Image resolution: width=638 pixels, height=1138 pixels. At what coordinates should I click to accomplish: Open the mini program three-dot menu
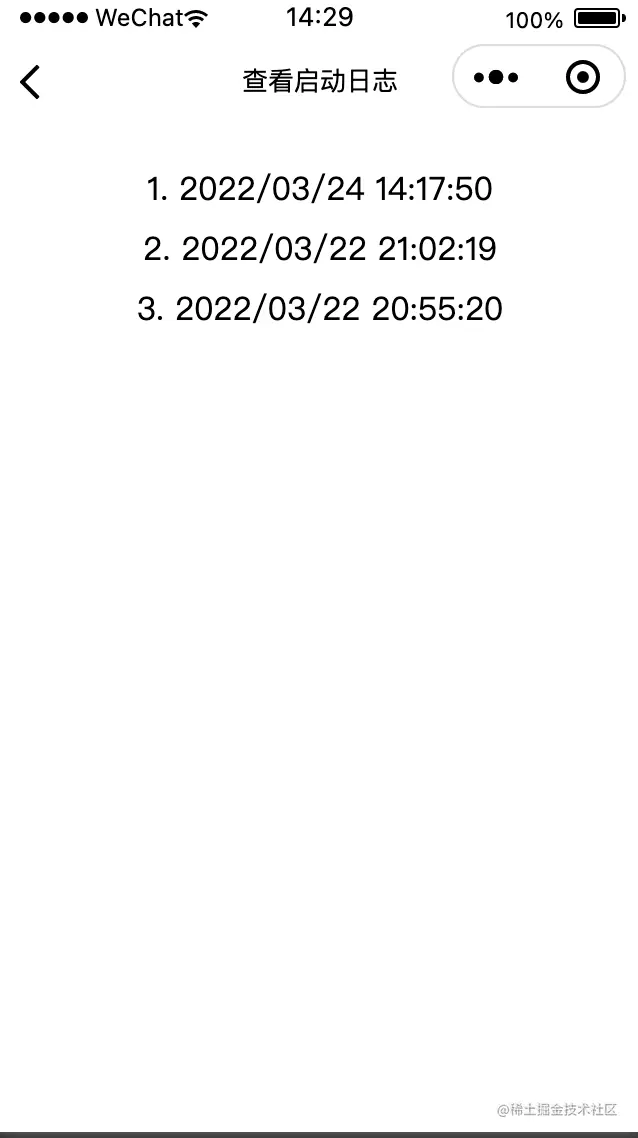496,77
